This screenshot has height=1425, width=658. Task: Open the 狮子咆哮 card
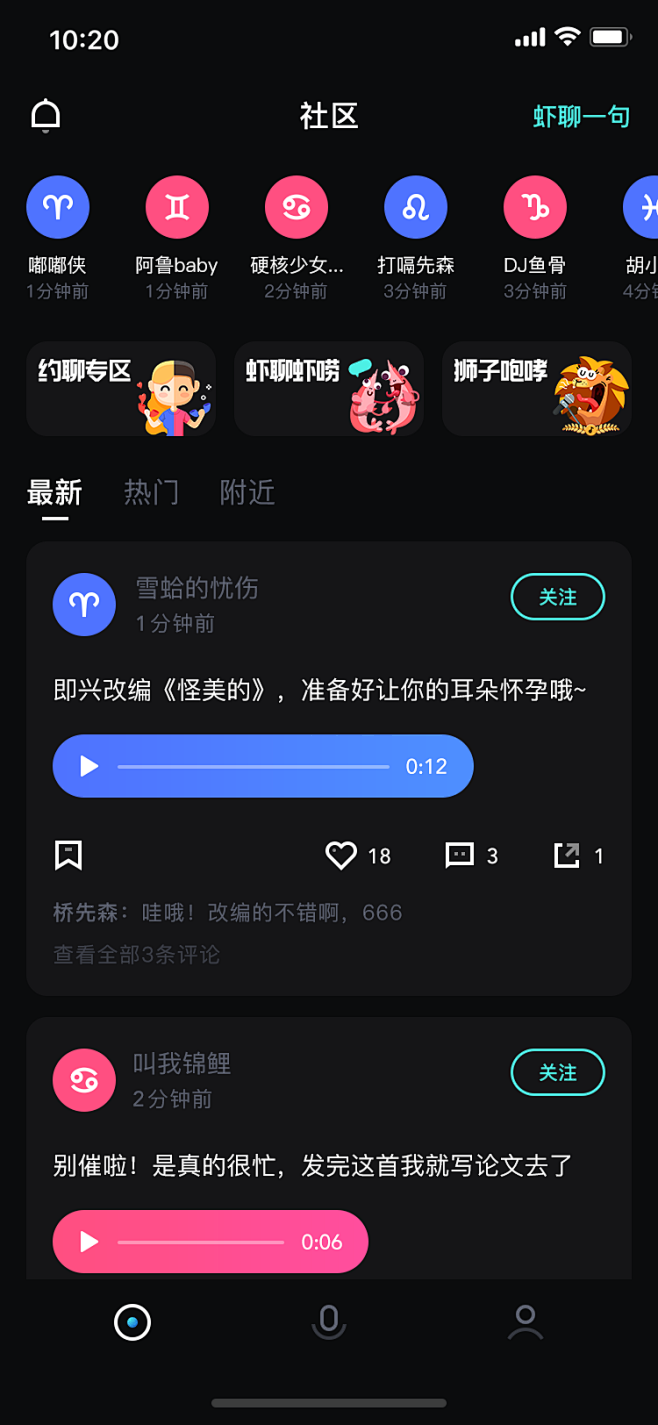tap(537, 389)
